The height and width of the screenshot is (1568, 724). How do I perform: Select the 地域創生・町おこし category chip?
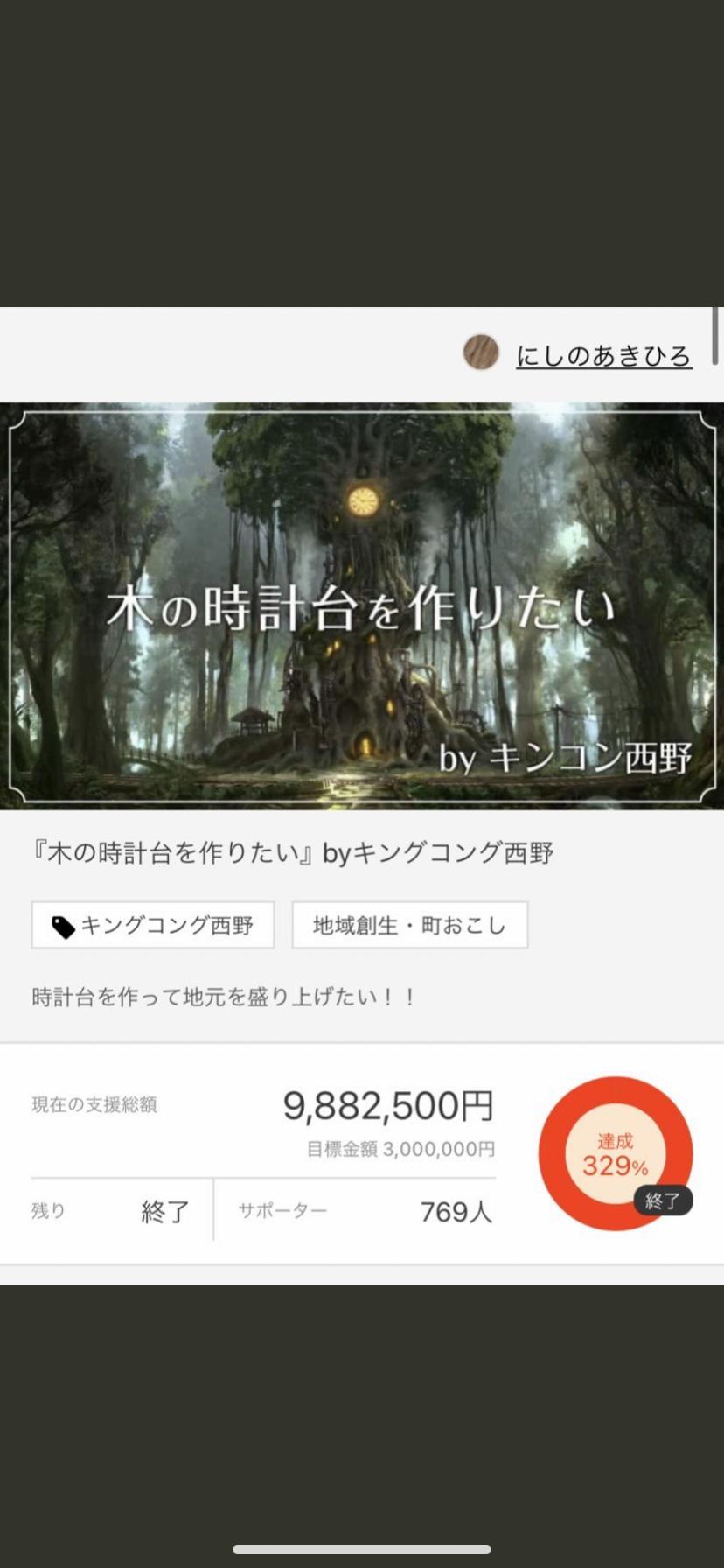(410, 925)
